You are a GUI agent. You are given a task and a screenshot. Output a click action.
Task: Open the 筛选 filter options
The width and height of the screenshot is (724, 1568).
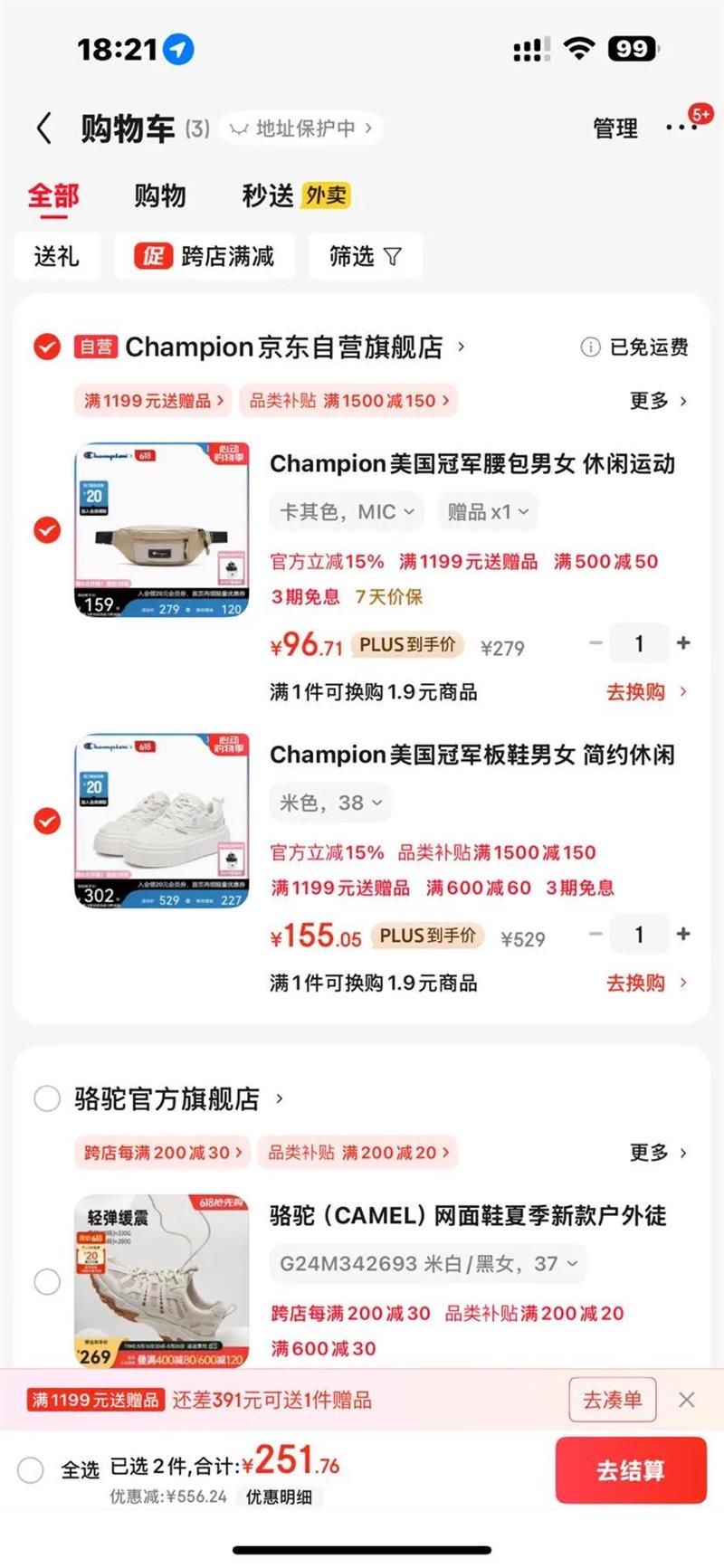(365, 257)
